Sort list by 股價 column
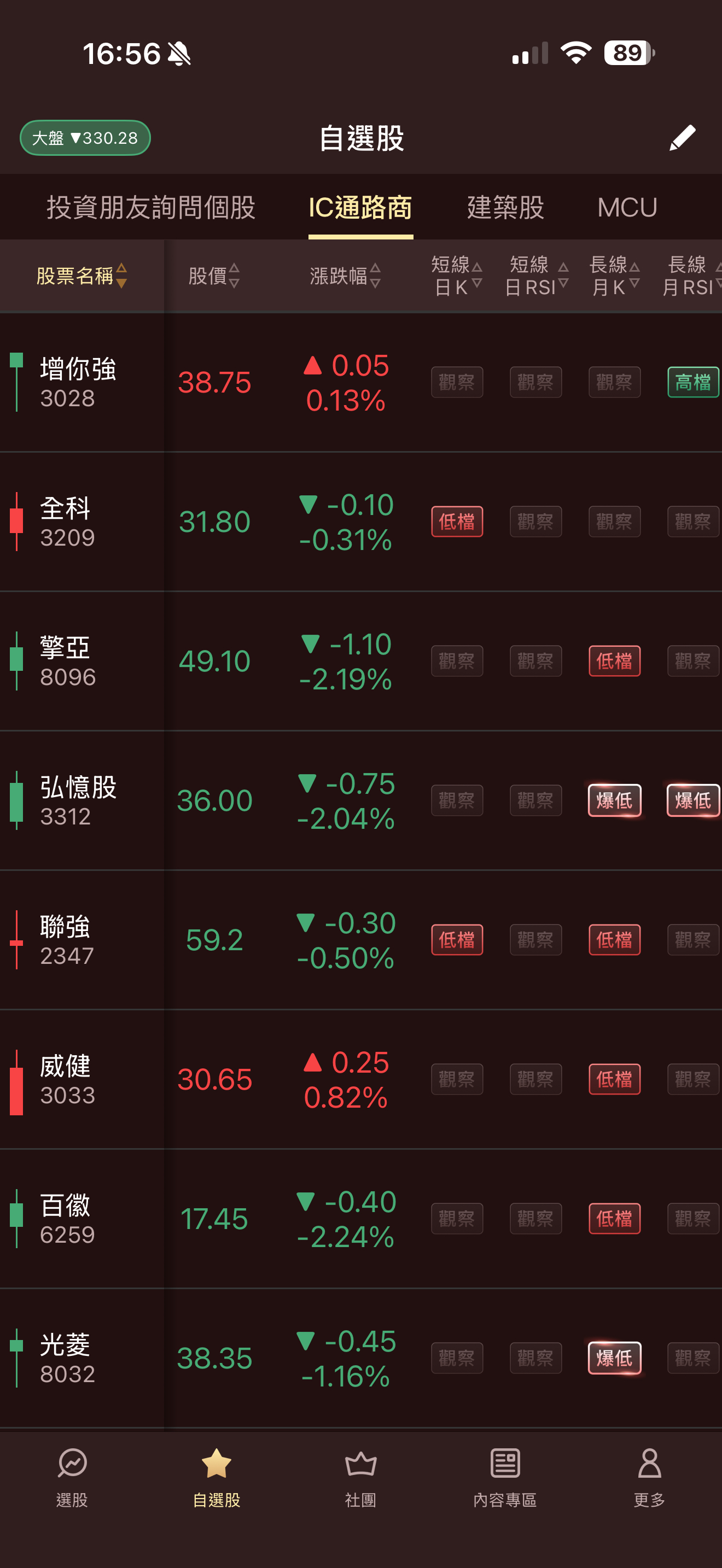The width and height of the screenshot is (722, 1568). 214,276
